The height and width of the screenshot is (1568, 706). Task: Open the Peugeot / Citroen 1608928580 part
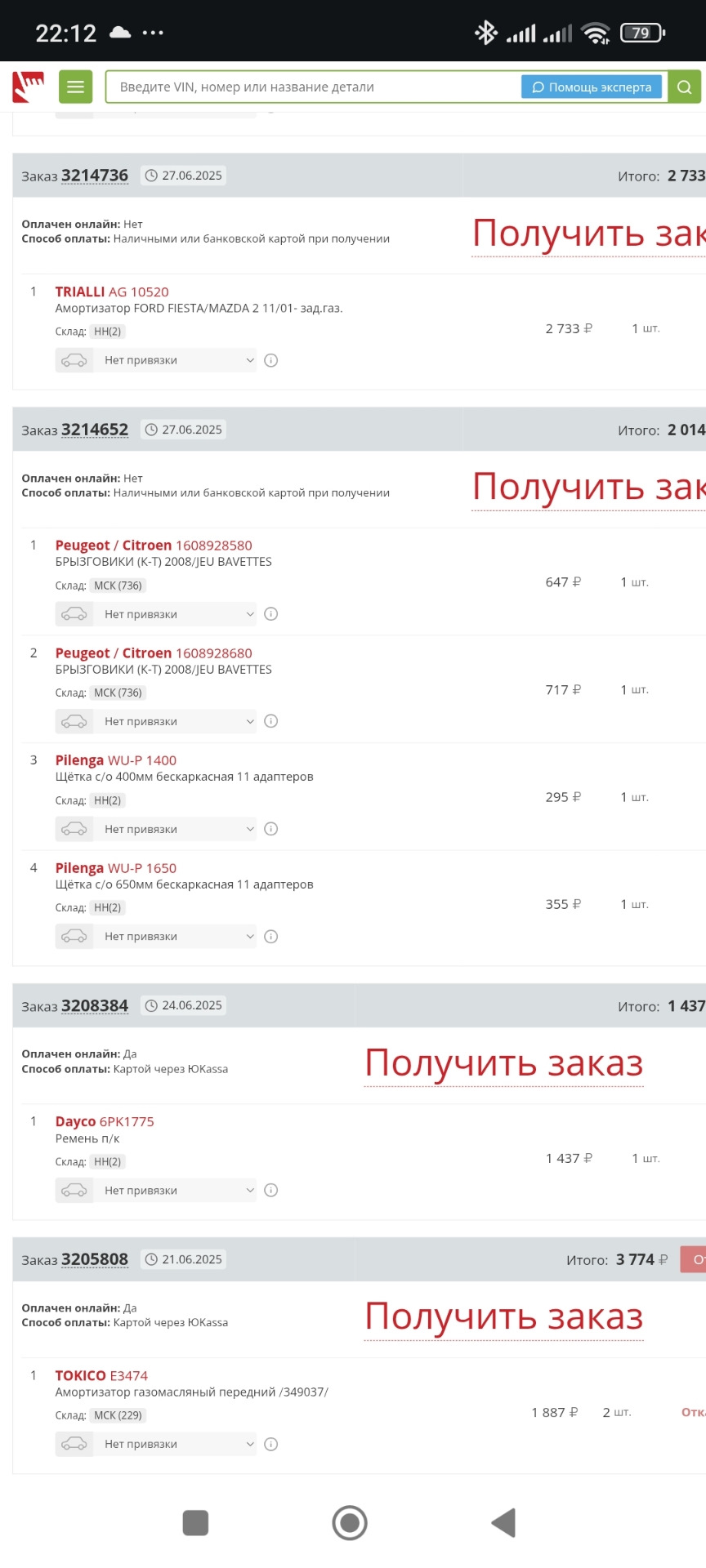point(154,546)
